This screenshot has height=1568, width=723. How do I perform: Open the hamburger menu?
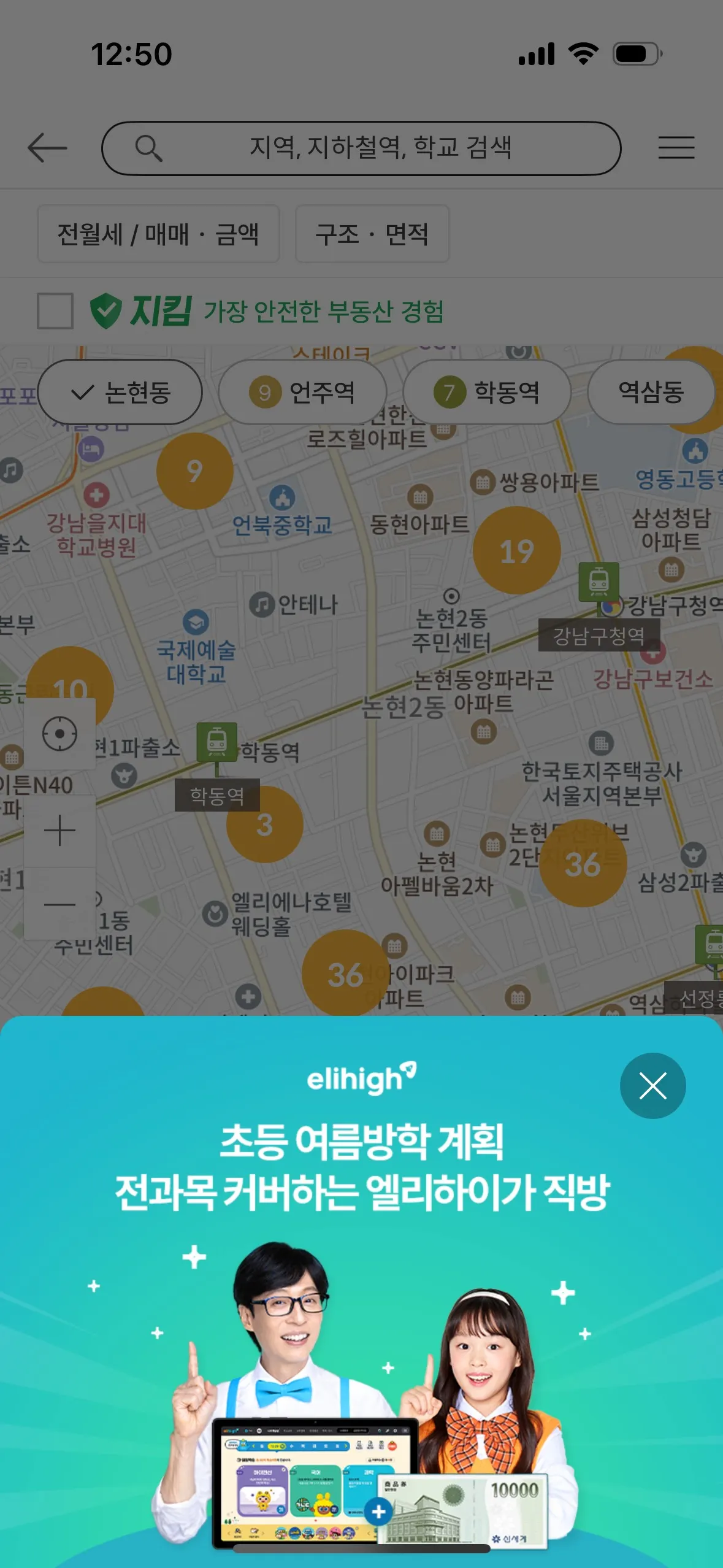[676, 148]
